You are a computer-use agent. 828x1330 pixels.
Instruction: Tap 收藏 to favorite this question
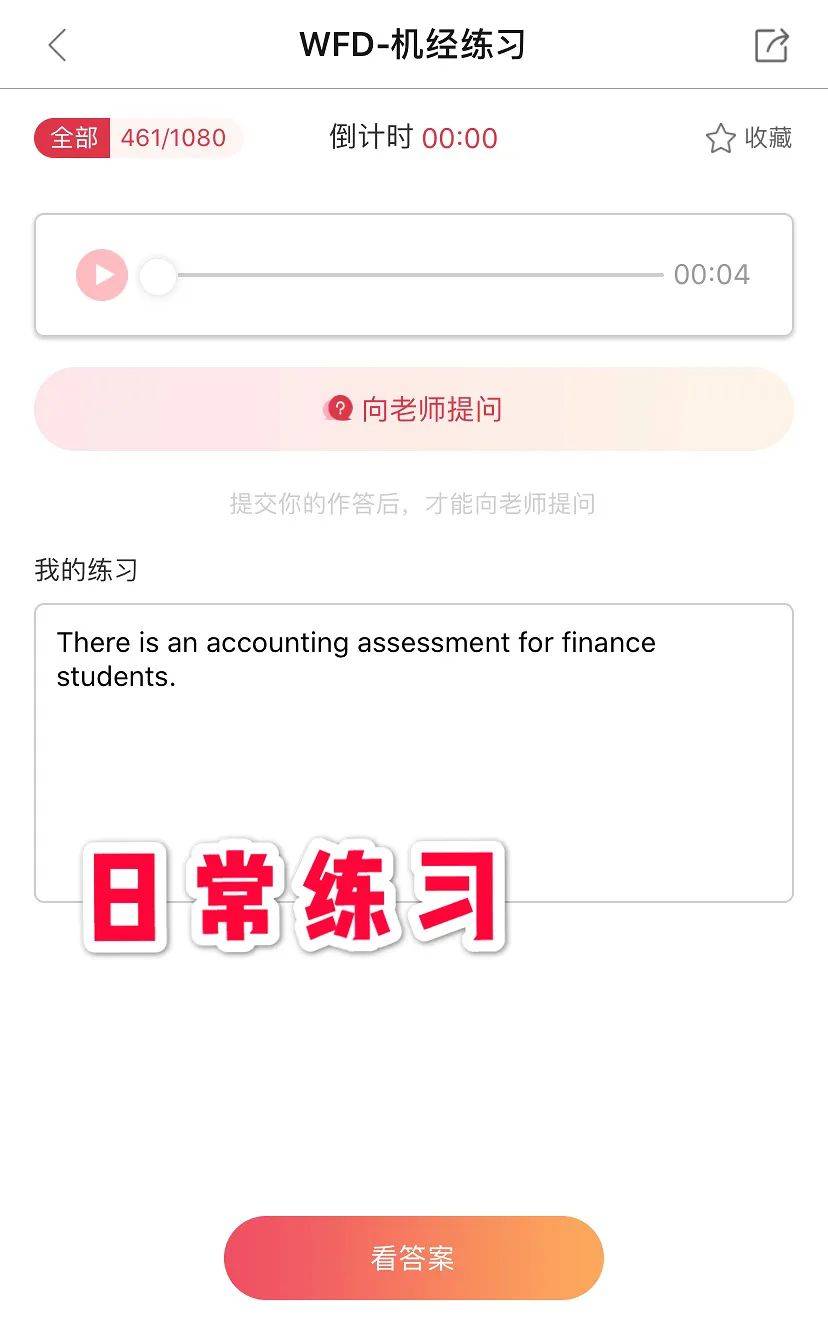[x=749, y=138]
